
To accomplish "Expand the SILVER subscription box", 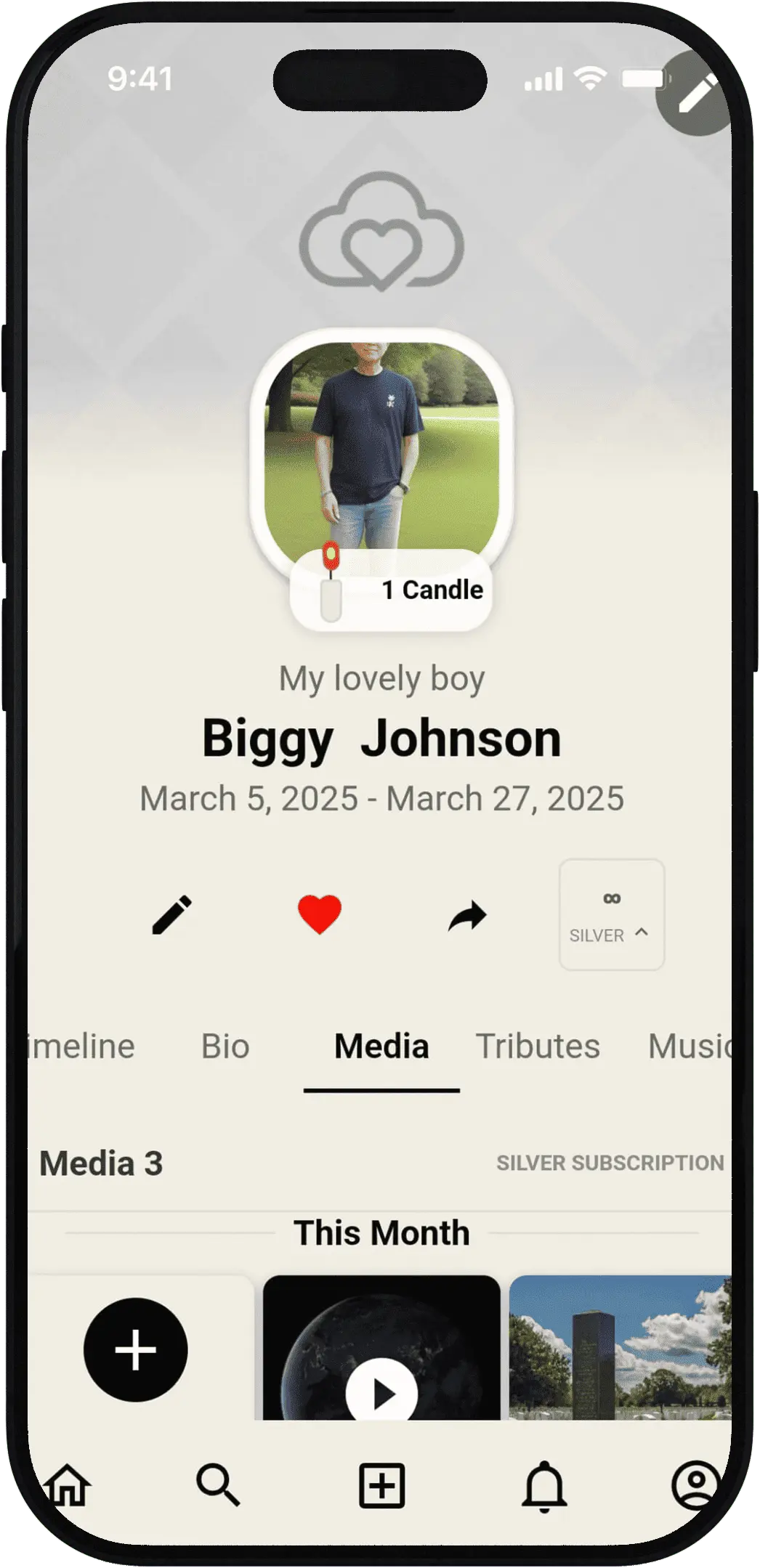I will tap(612, 914).
